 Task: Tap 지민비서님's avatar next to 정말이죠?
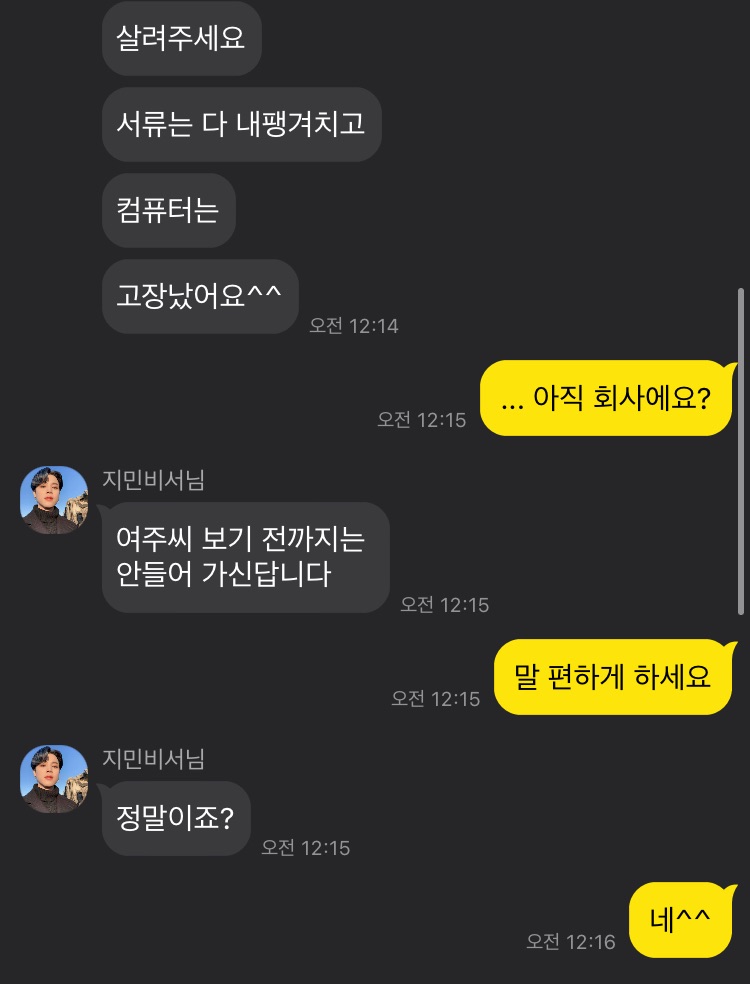(54, 779)
